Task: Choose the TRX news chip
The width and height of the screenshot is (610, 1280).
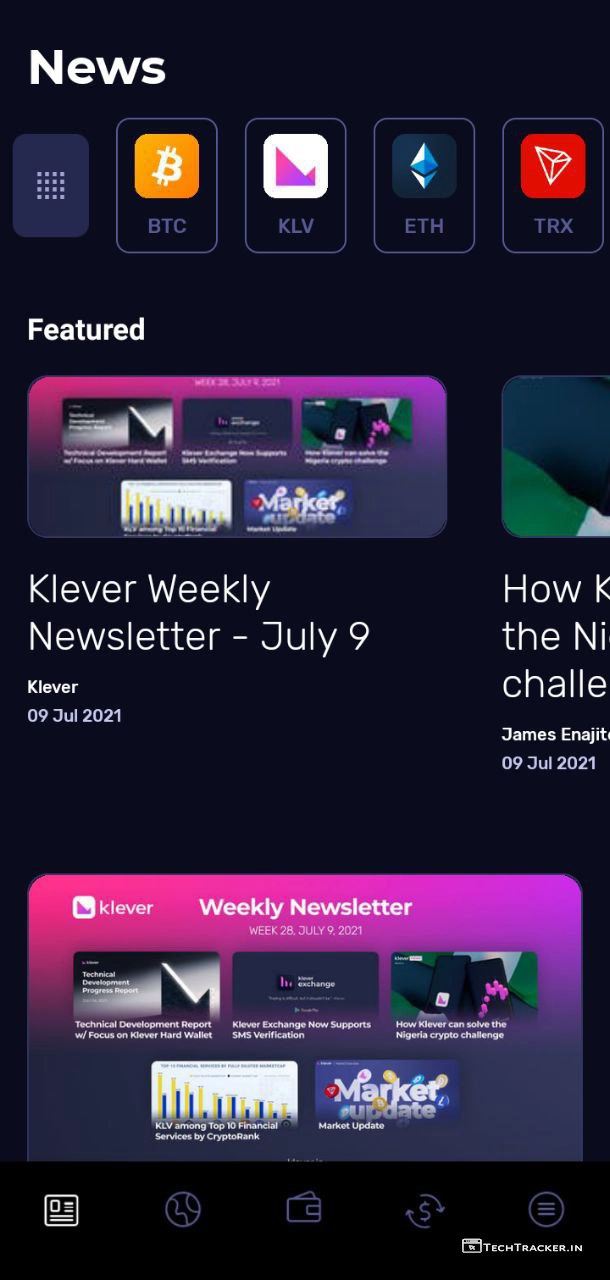Action: (x=553, y=185)
